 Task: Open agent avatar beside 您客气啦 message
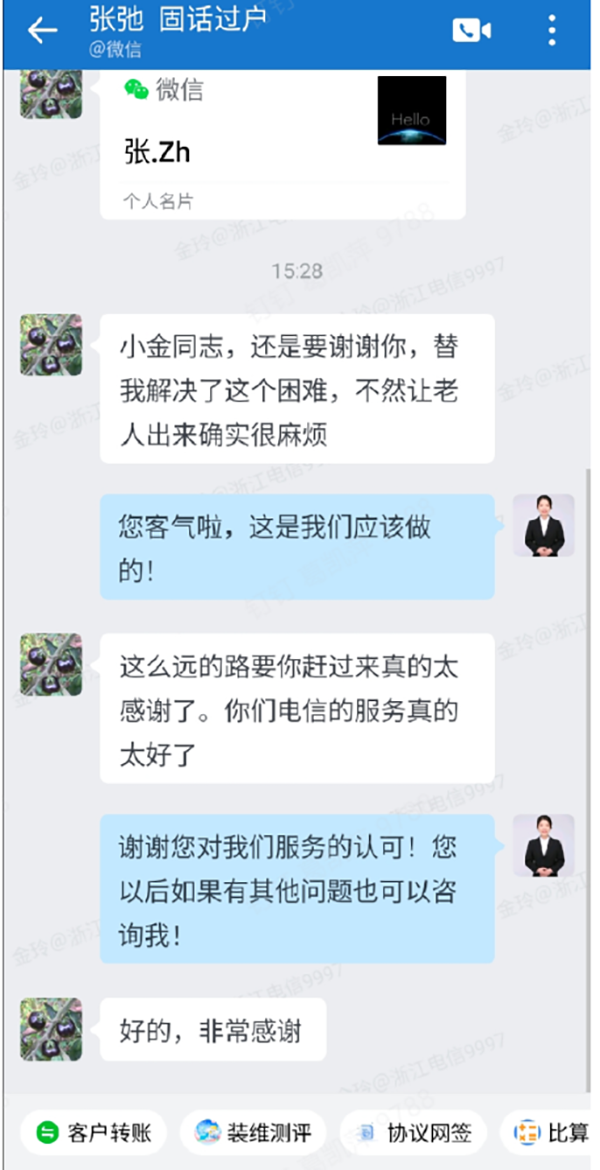(x=544, y=525)
